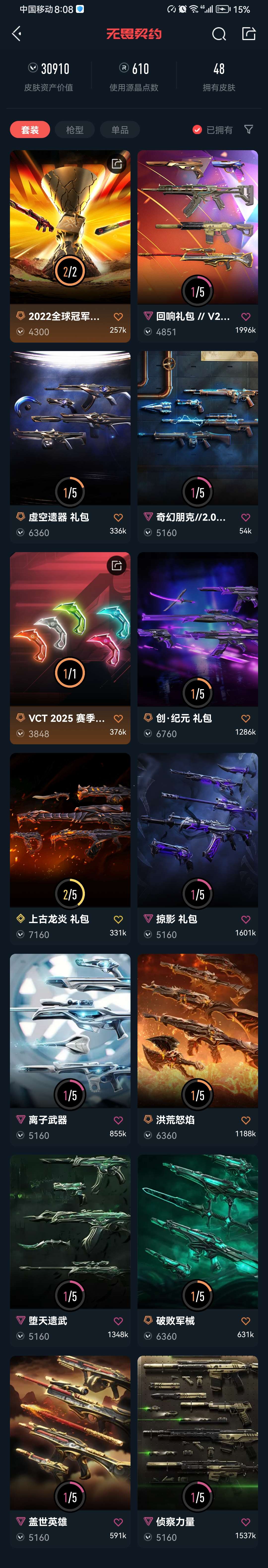Like the 洪荒怒焰 bundle
Viewport: 268px width, 1568px height.
245,1120
